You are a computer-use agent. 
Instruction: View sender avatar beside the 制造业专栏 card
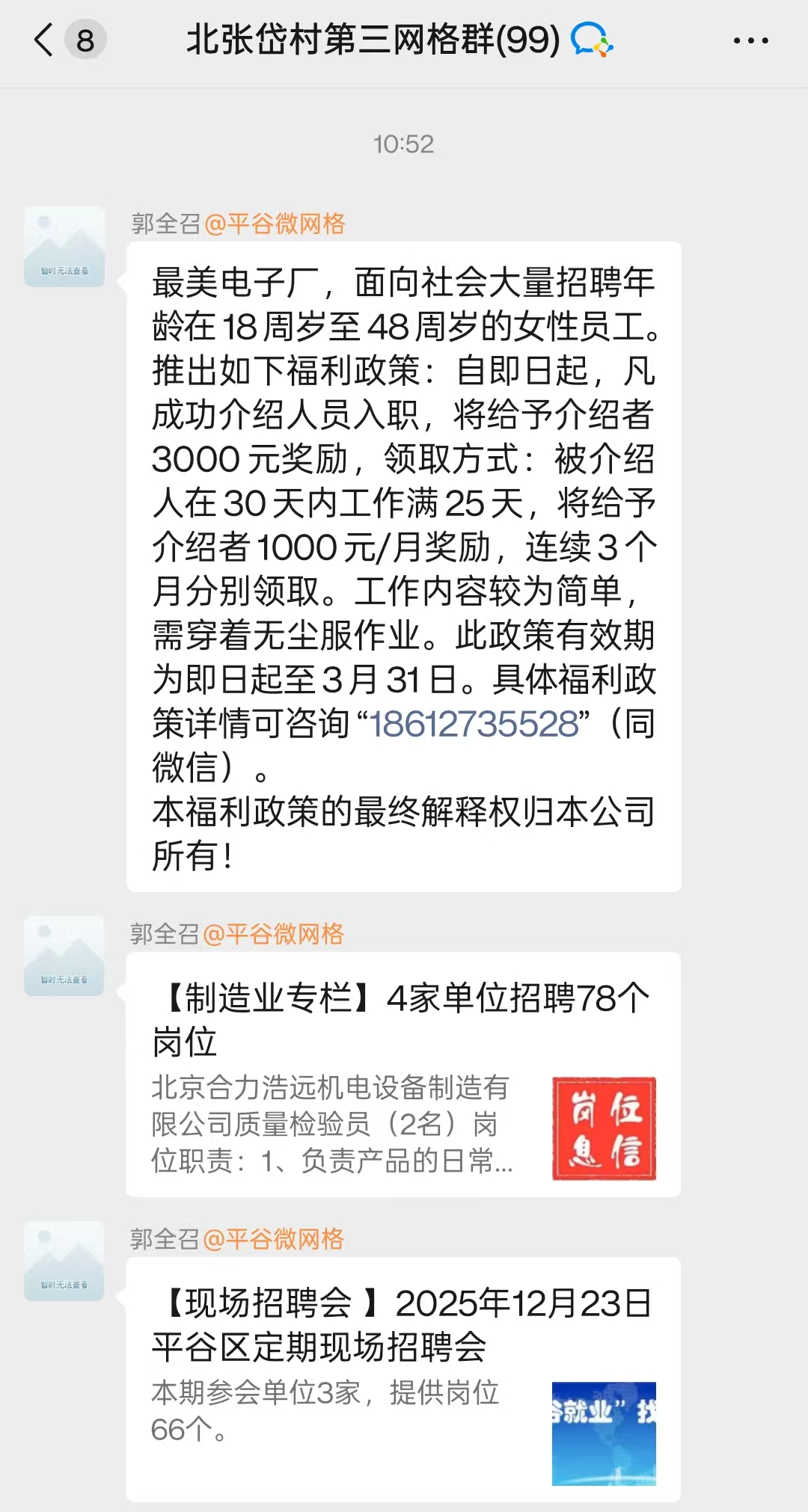(64, 956)
